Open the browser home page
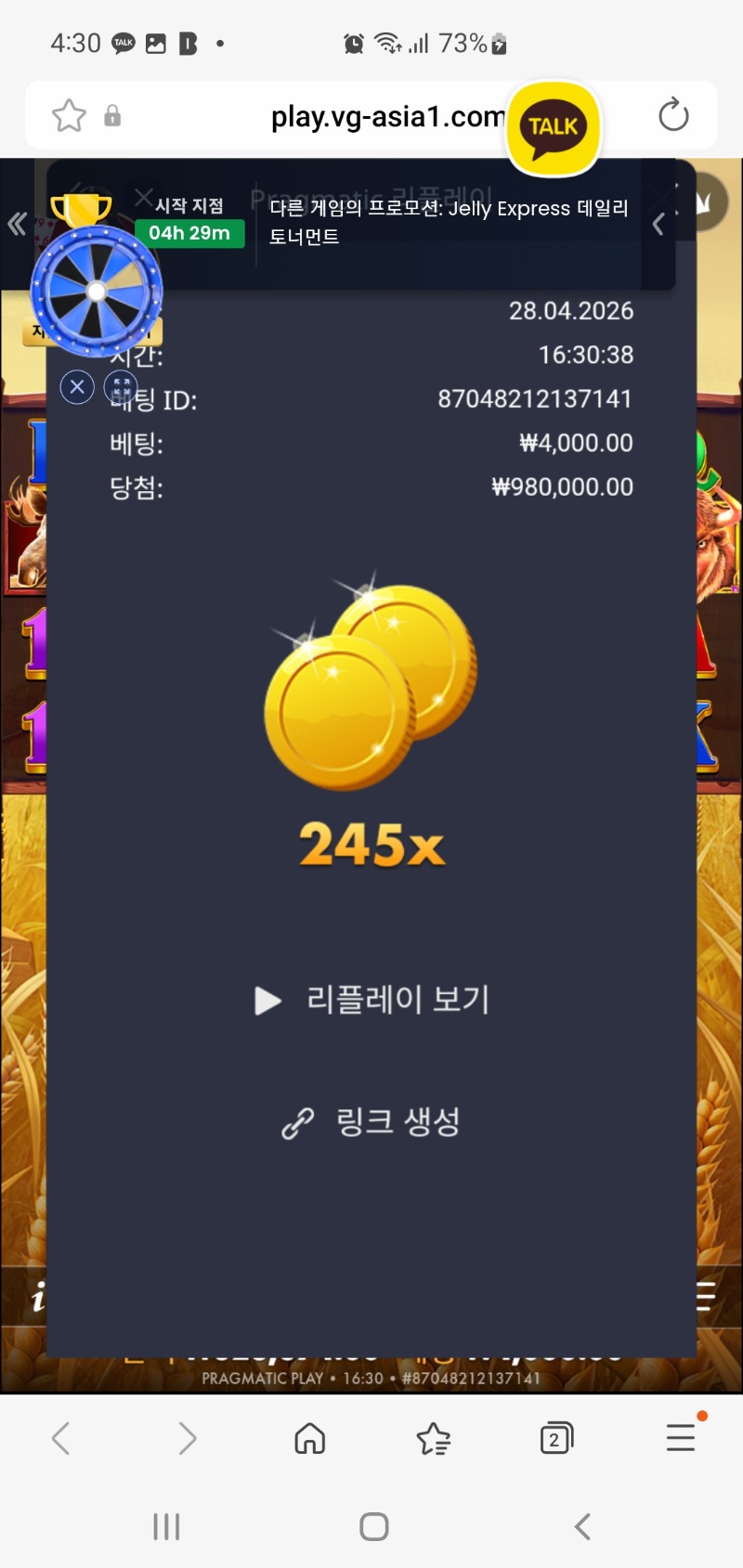743x1568 pixels. (x=310, y=1439)
